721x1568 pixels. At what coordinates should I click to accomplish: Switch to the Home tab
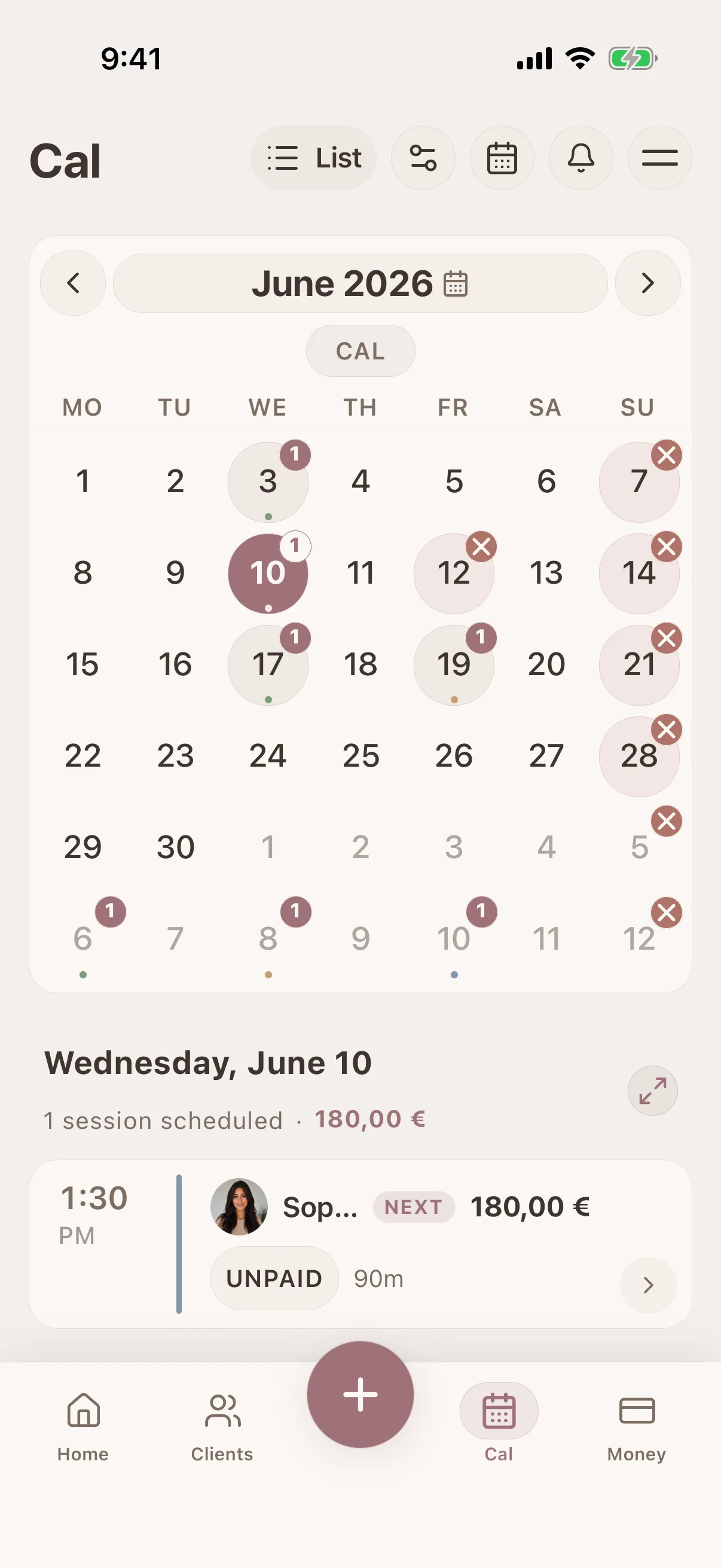pyautogui.click(x=83, y=1428)
